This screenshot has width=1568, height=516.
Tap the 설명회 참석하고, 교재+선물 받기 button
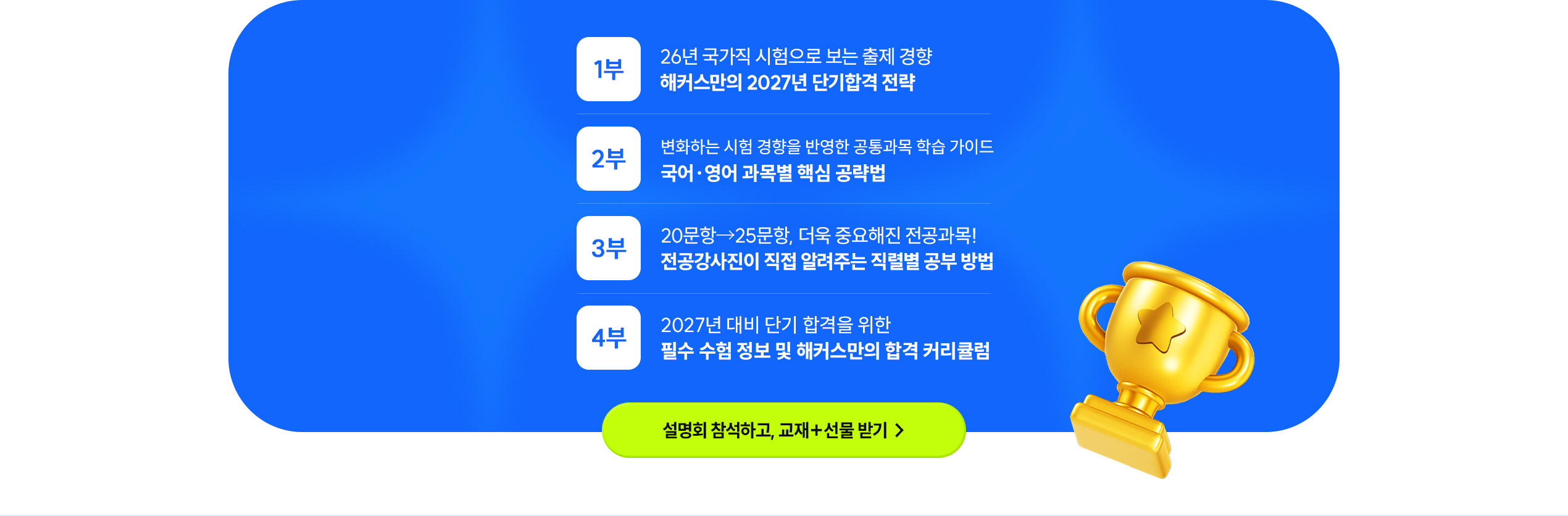click(783, 430)
